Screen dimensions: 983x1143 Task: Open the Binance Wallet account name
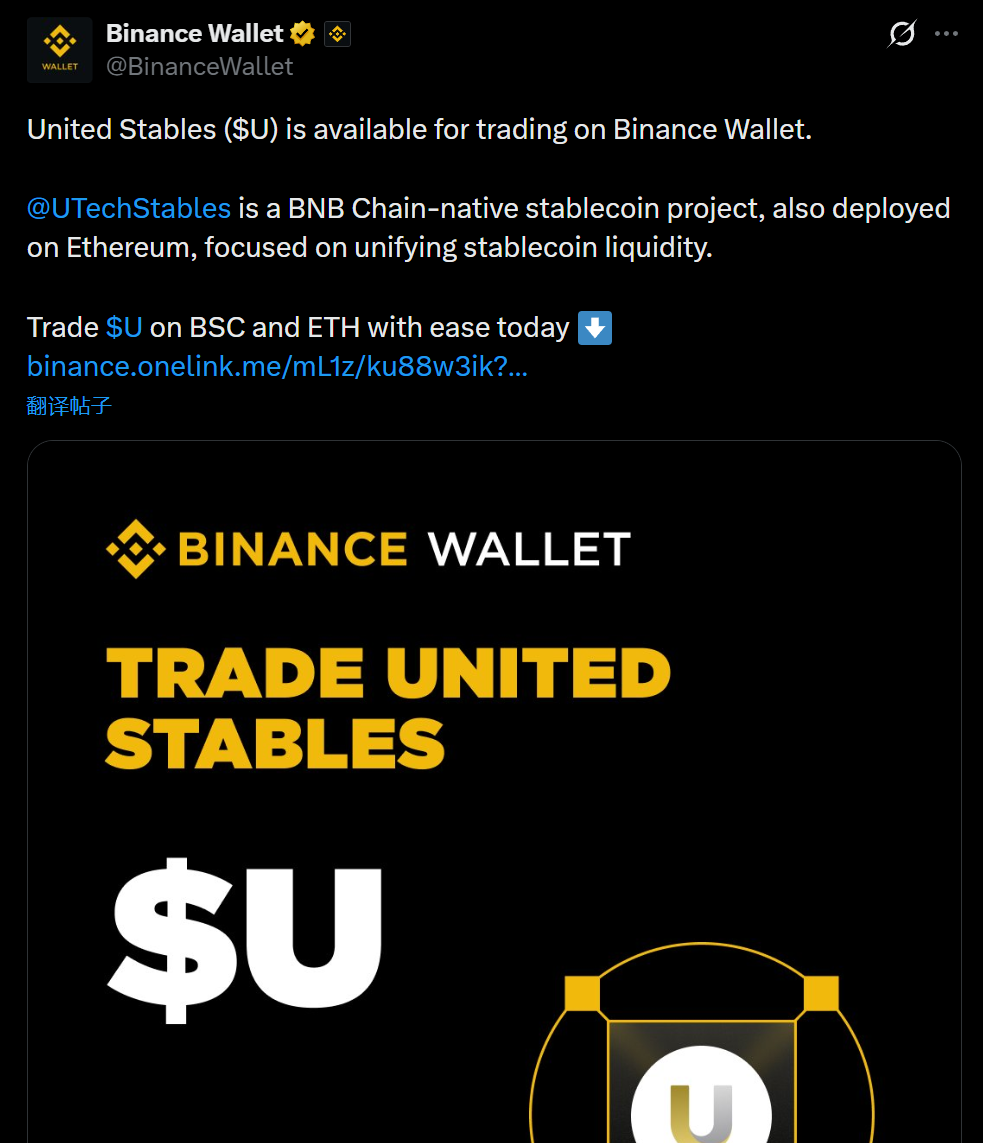[194, 33]
